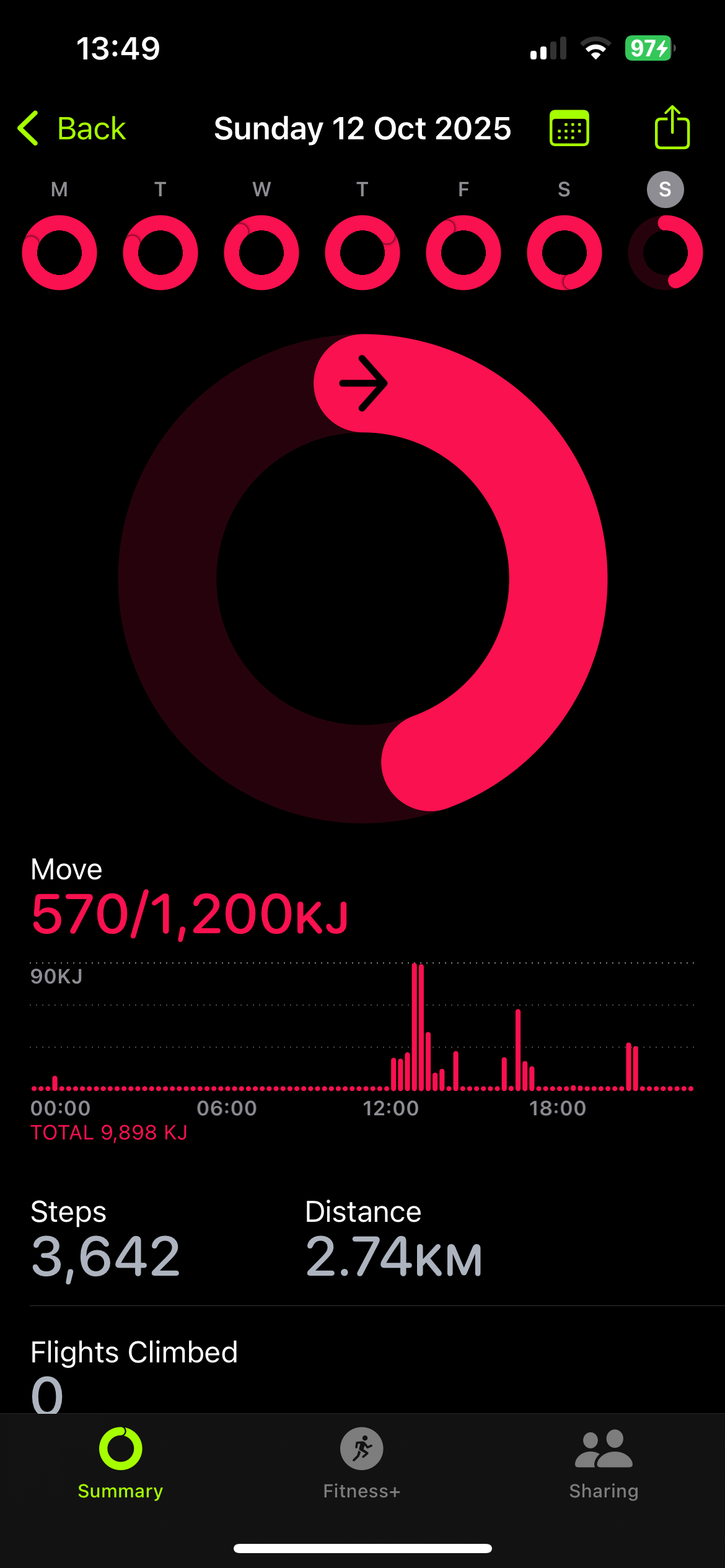Screen dimensions: 725x1568
Task: Select Thursday's activity ring
Action: pyautogui.click(x=362, y=253)
